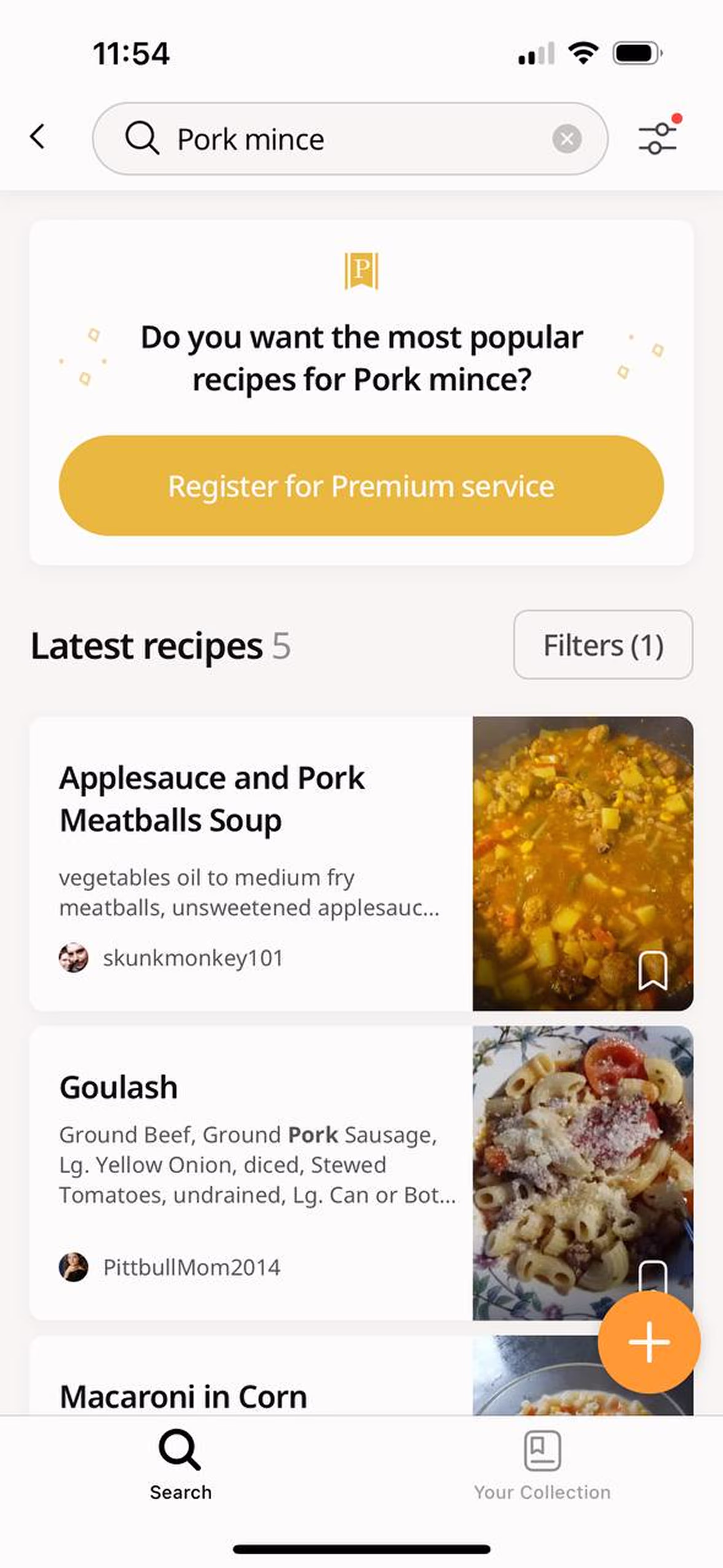
Task: Switch to Your Collection tab
Action: click(542, 1465)
